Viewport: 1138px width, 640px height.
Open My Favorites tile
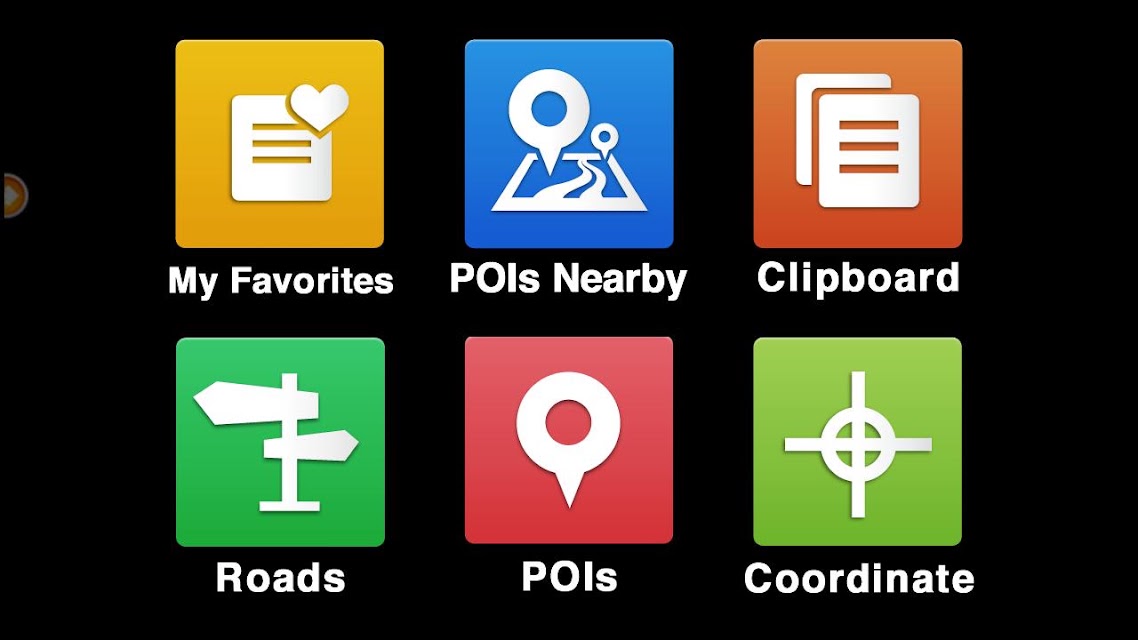point(279,144)
